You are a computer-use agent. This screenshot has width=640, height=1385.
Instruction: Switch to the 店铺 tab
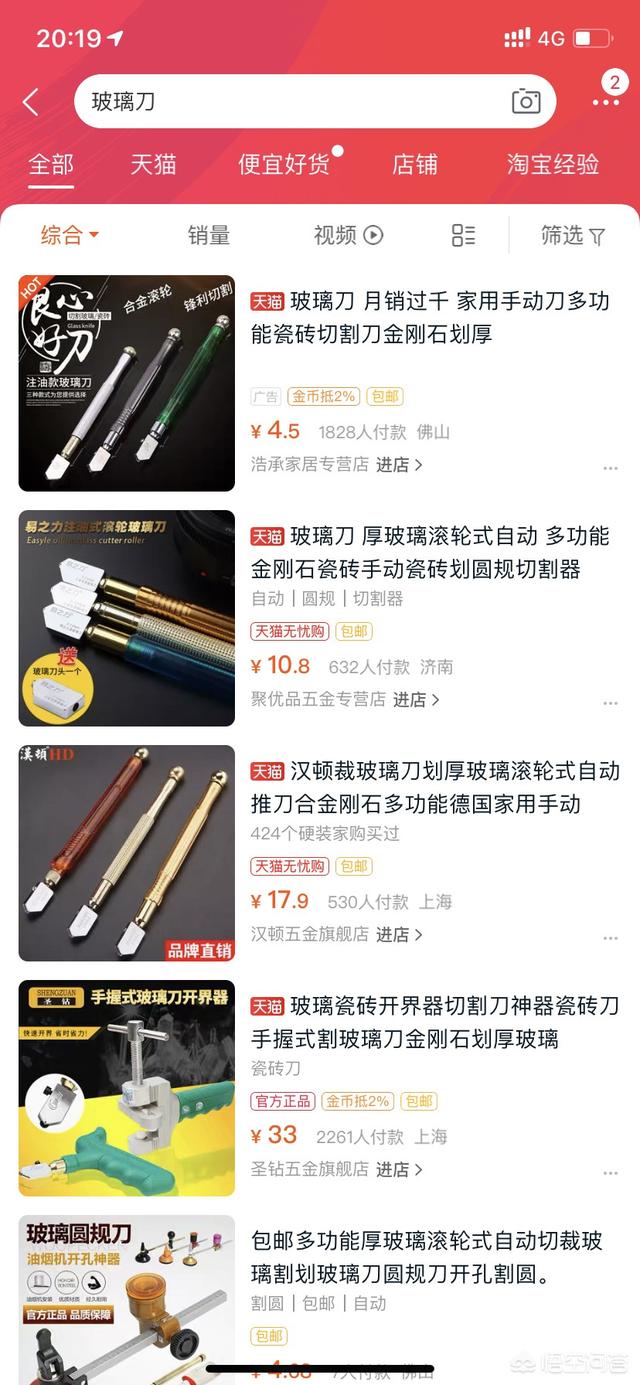pos(415,164)
